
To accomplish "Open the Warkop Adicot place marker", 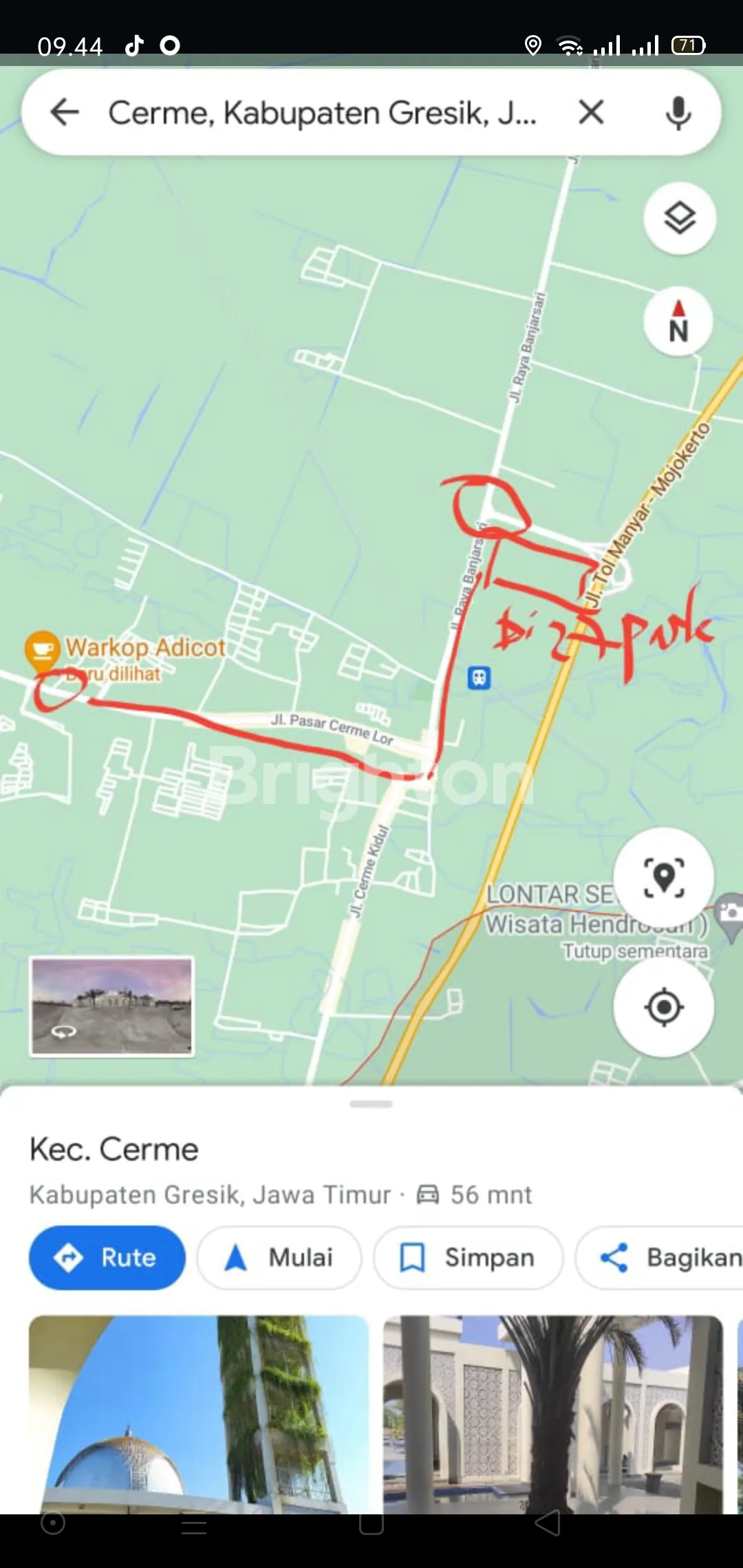I will click(42, 650).
